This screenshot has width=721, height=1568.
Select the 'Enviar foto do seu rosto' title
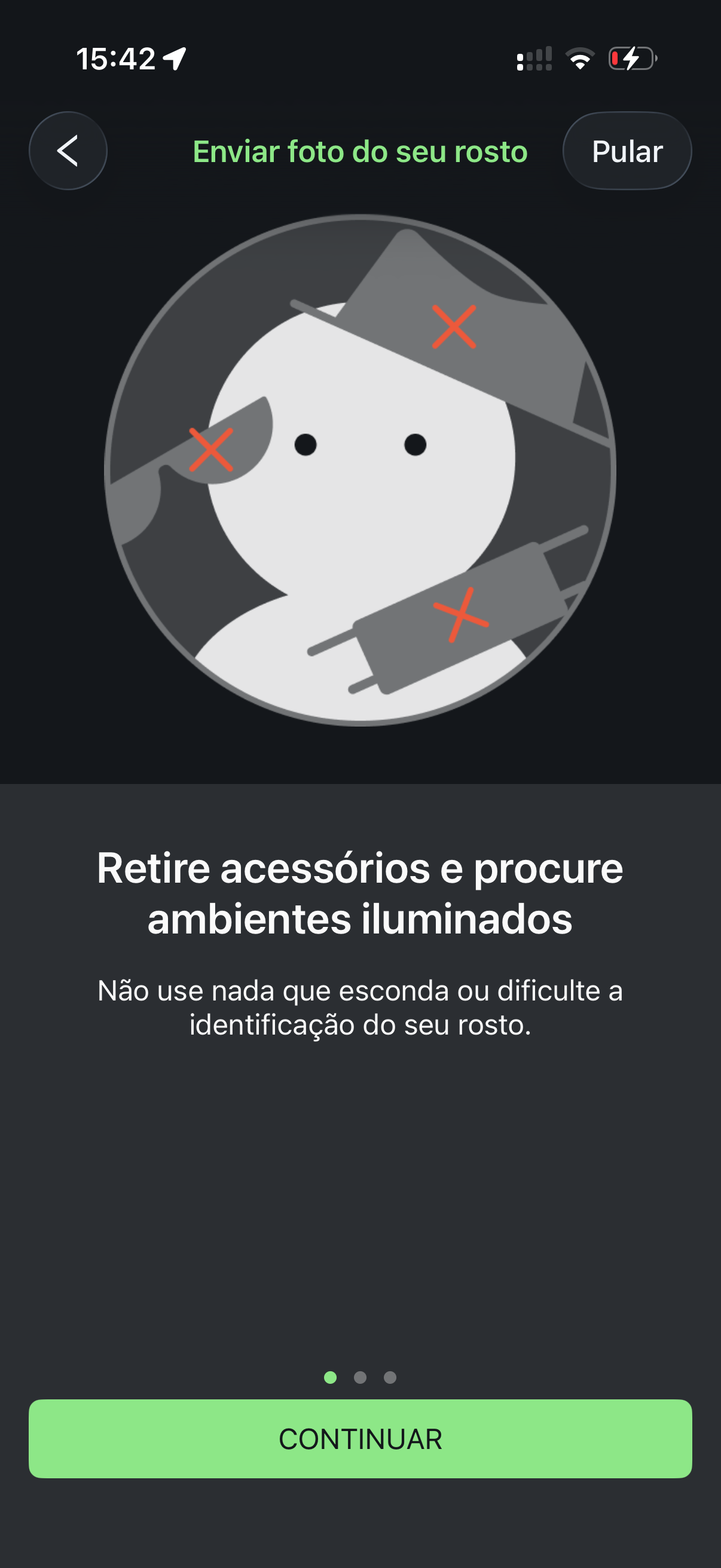click(360, 152)
